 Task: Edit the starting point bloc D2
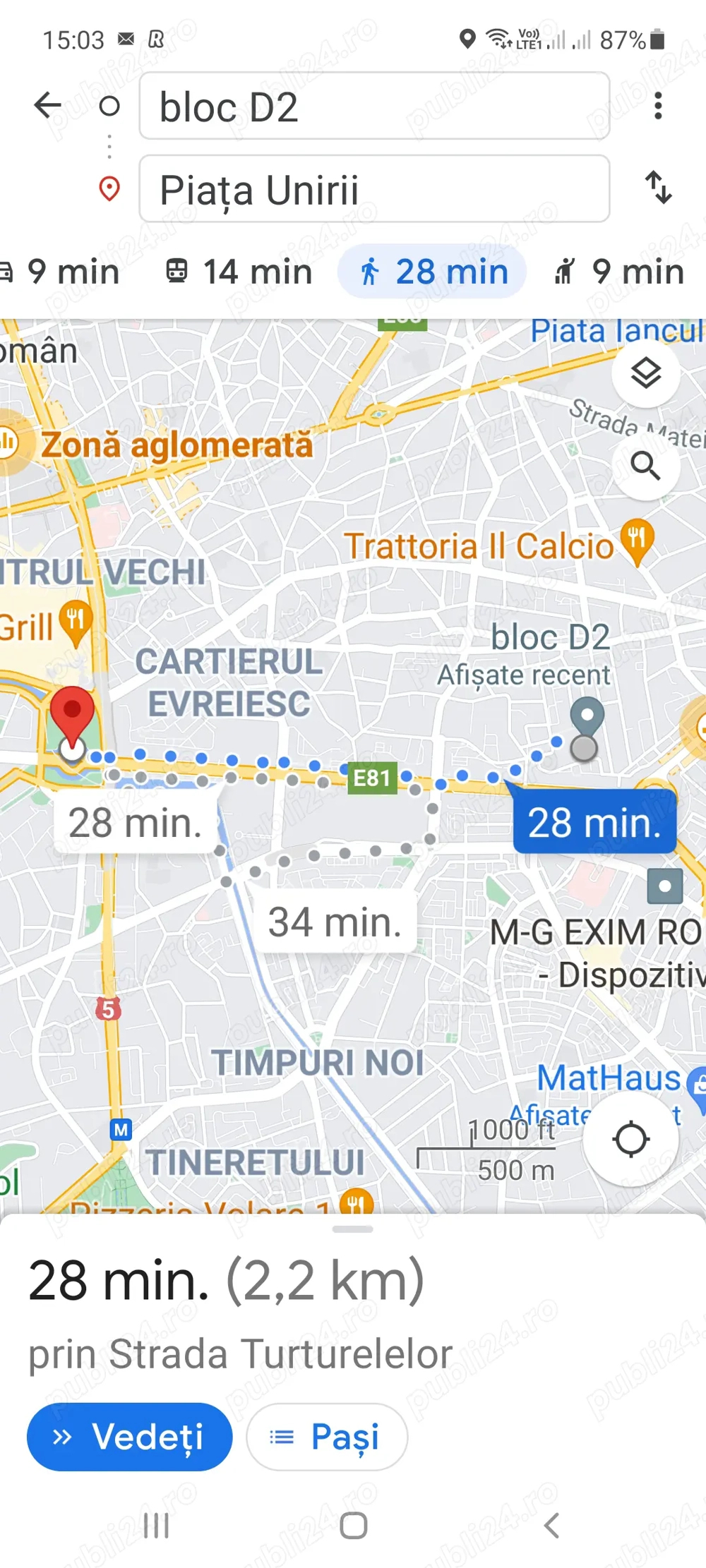[374, 106]
